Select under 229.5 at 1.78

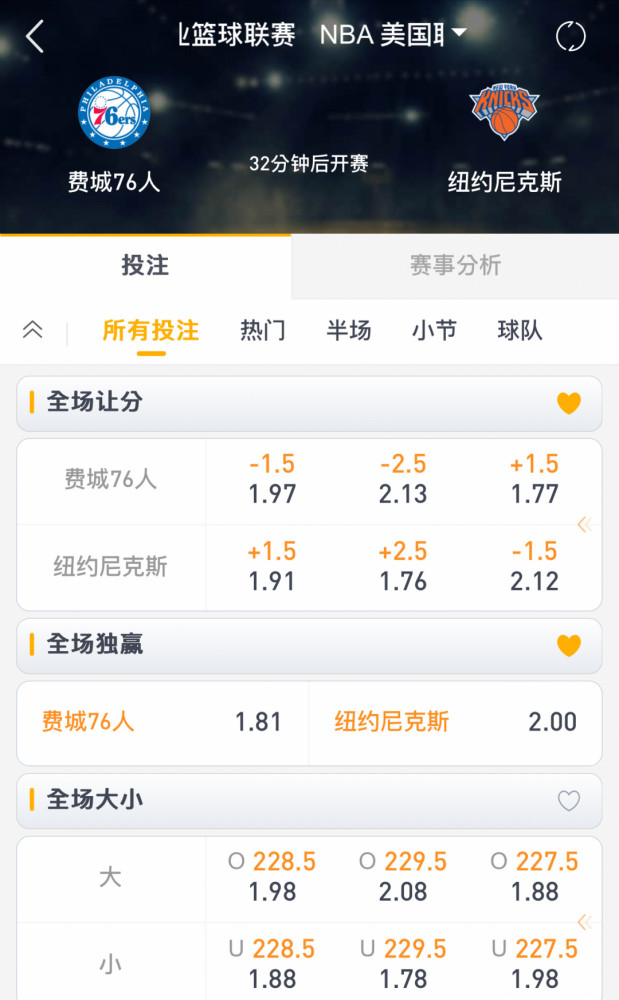[x=403, y=964]
